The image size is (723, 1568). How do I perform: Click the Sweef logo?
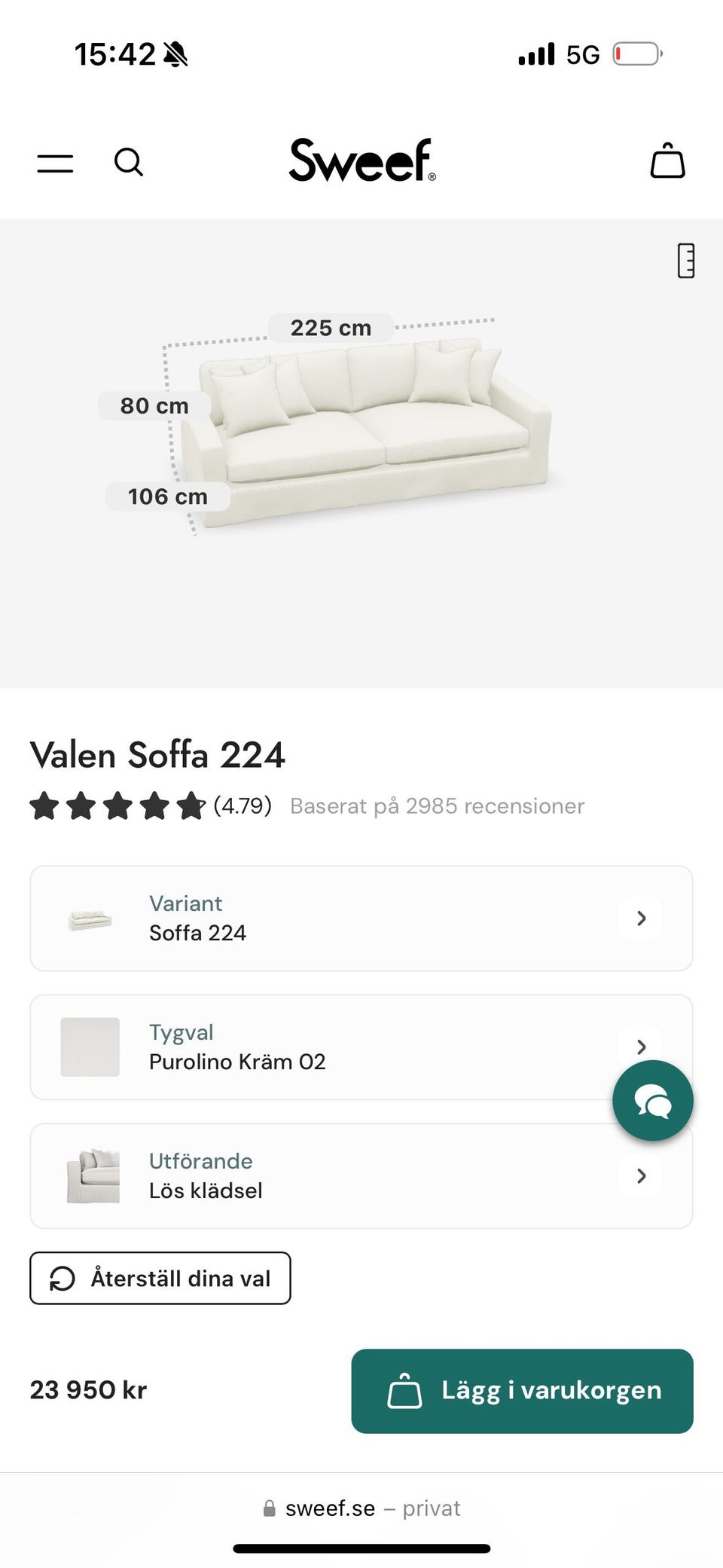click(x=361, y=160)
